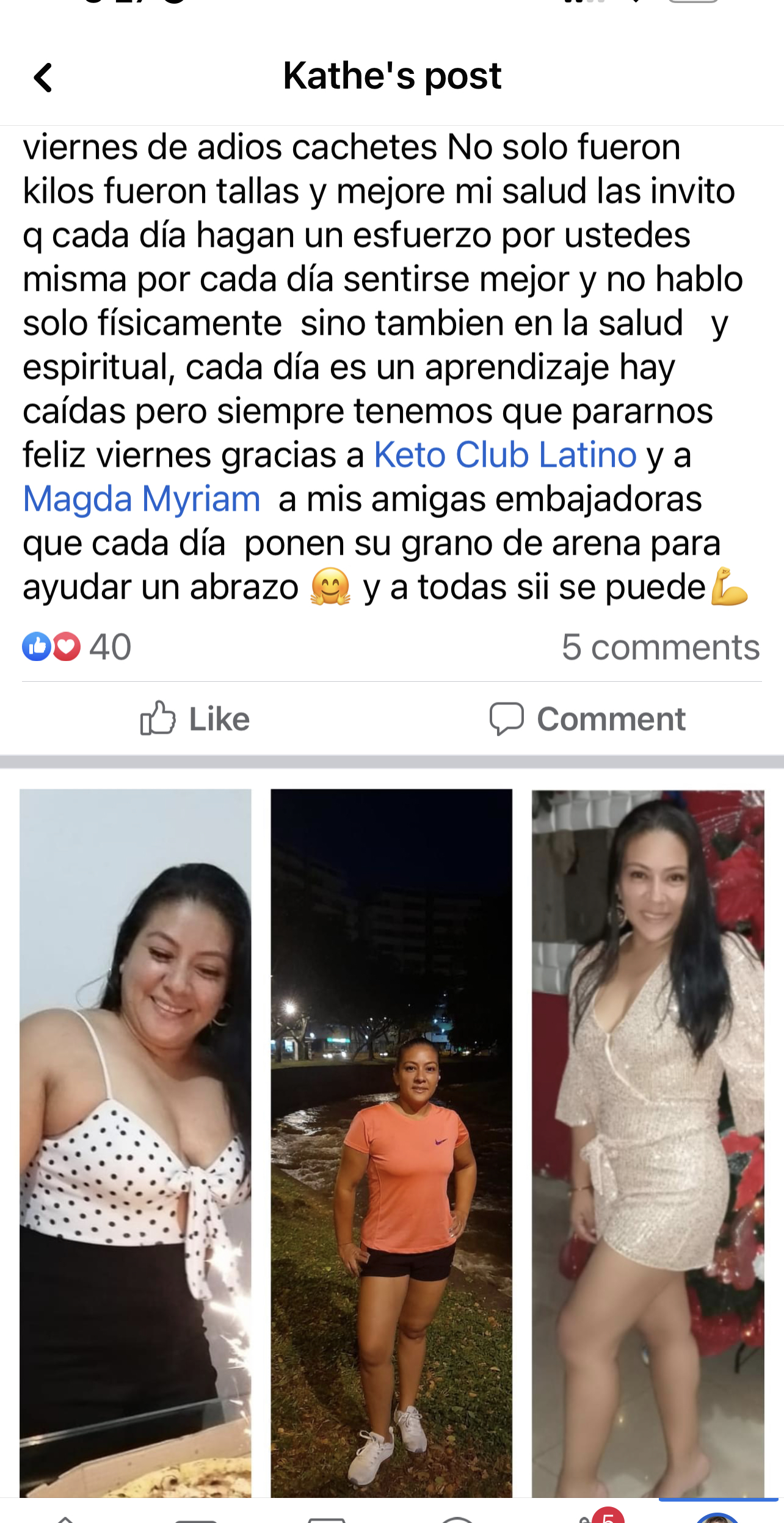This screenshot has width=784, height=1523.
Task: Go back from Kathe's post
Action: [43, 78]
